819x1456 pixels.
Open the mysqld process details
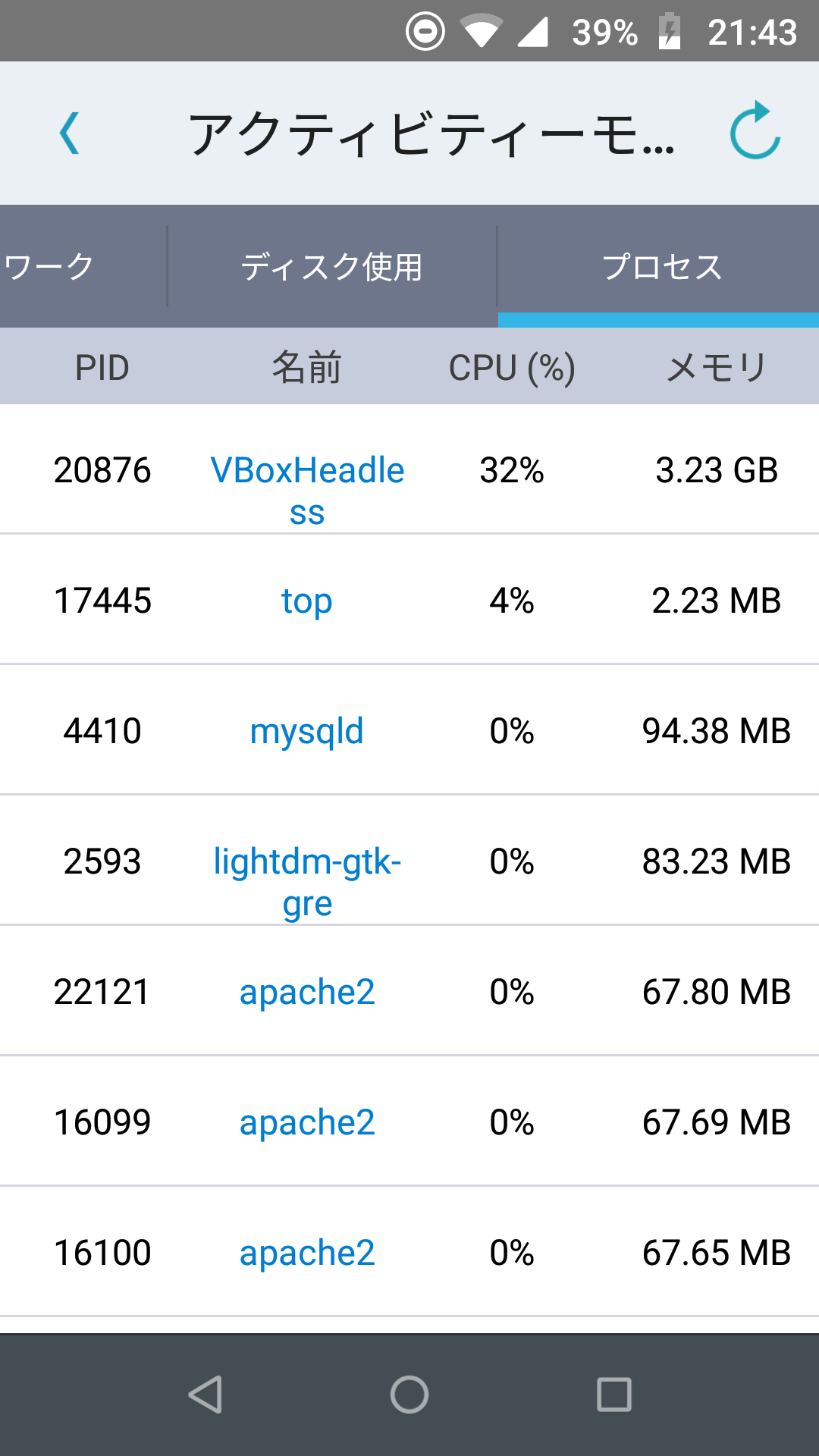[307, 732]
